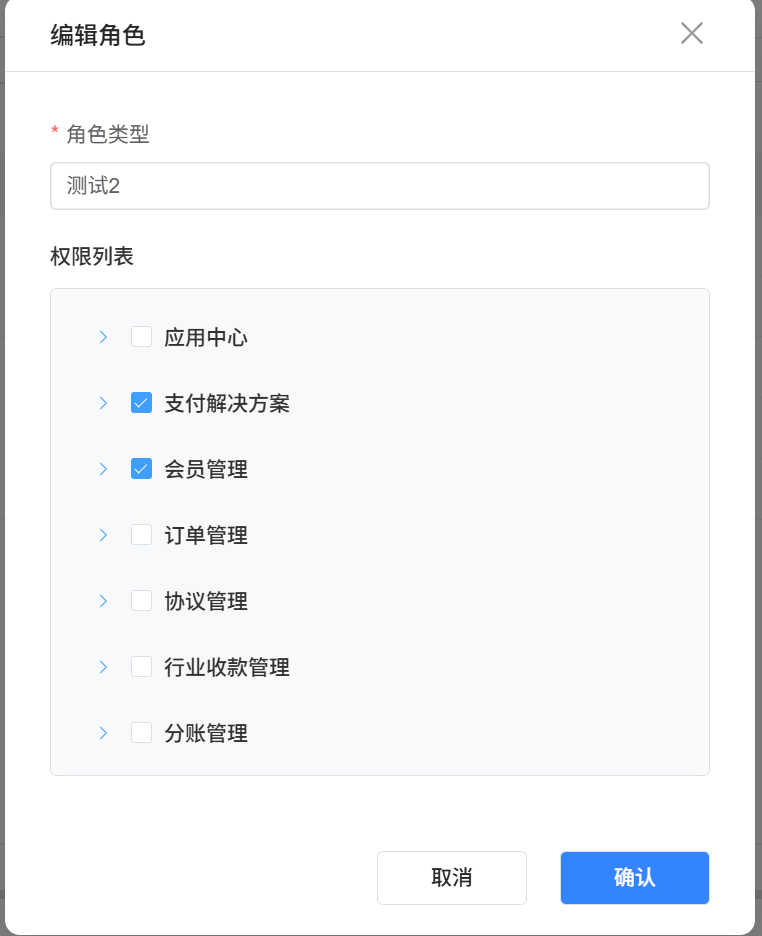762x936 pixels.
Task: Check the 应用中心 checkbox
Action: (x=141, y=337)
